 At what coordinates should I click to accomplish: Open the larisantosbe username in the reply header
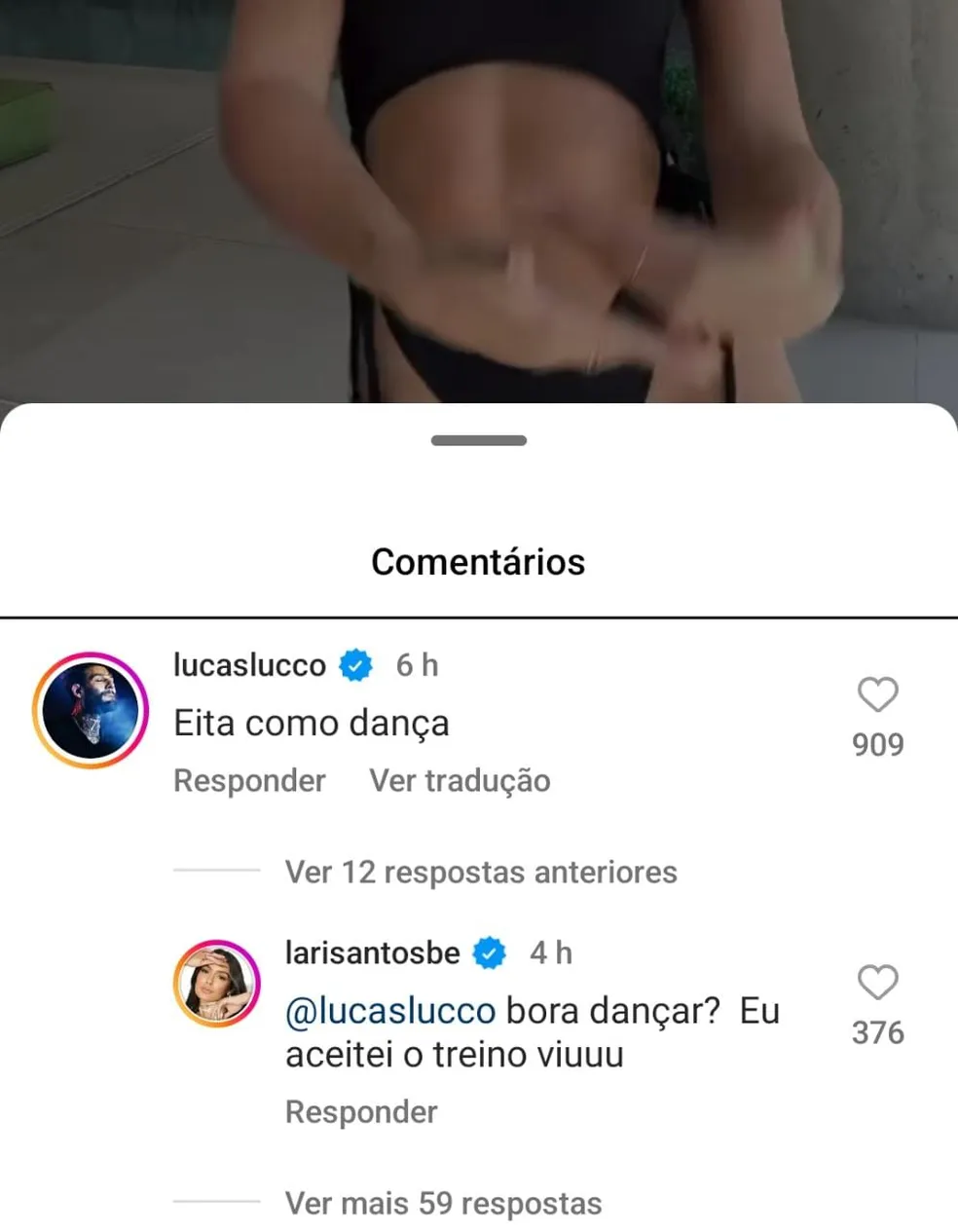tap(372, 952)
